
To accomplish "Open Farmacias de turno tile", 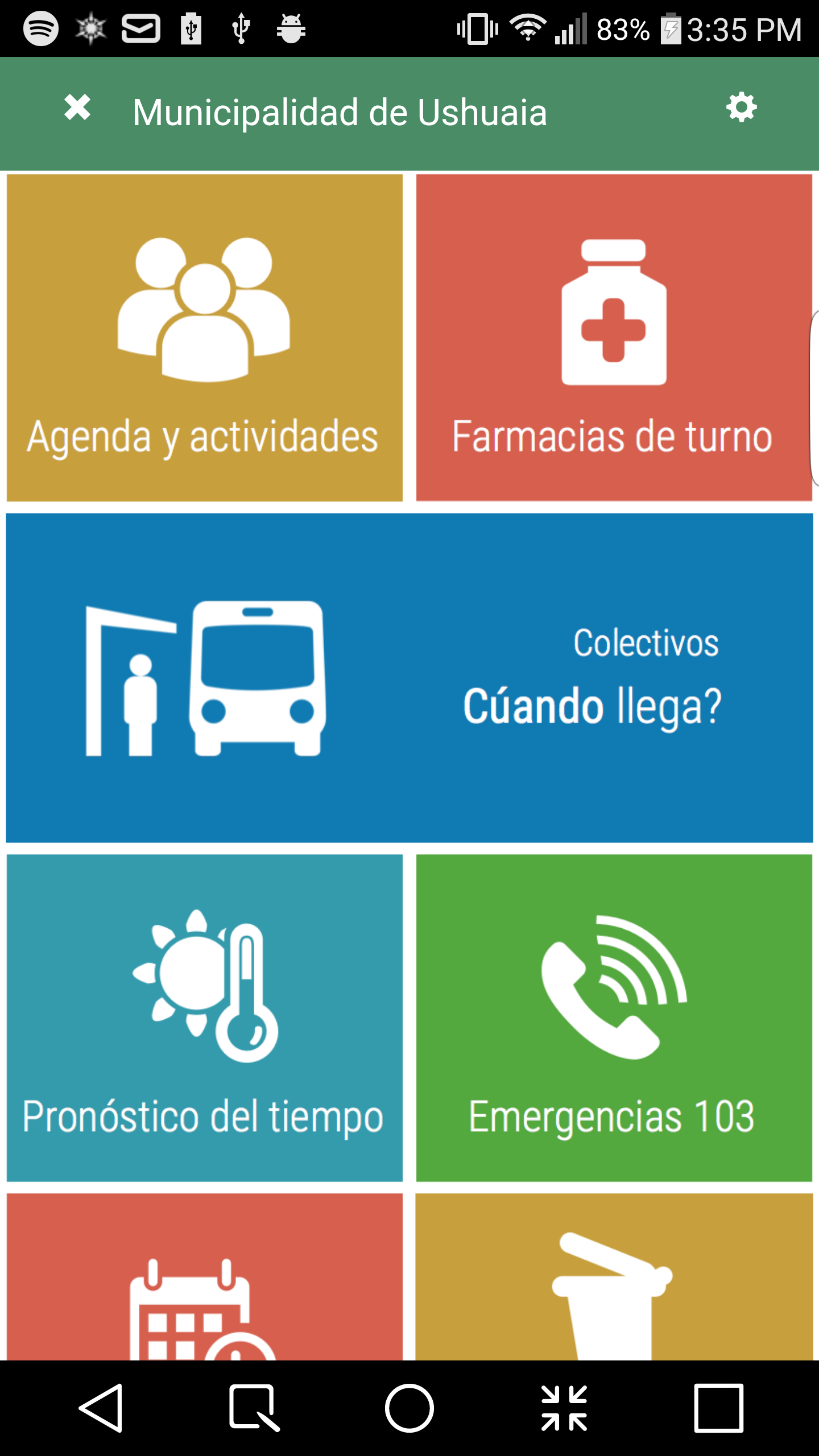I will coord(614,338).
